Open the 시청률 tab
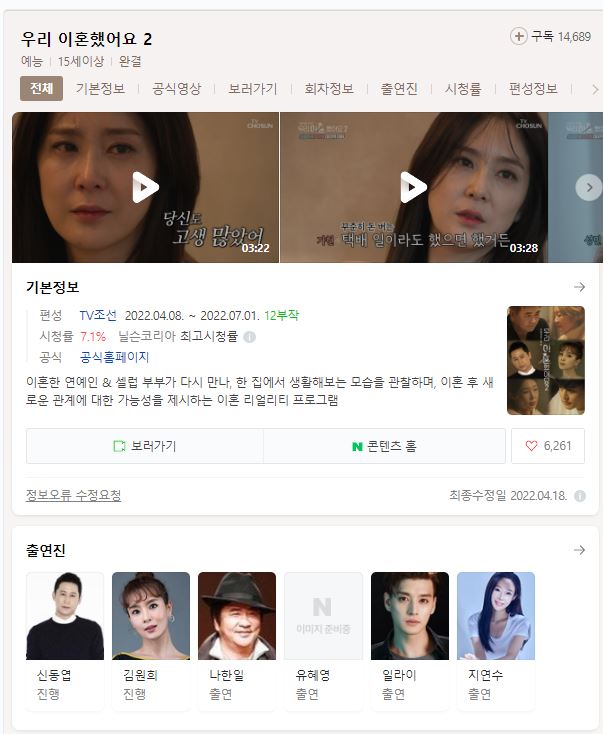The width and height of the screenshot is (603, 734). (x=463, y=89)
